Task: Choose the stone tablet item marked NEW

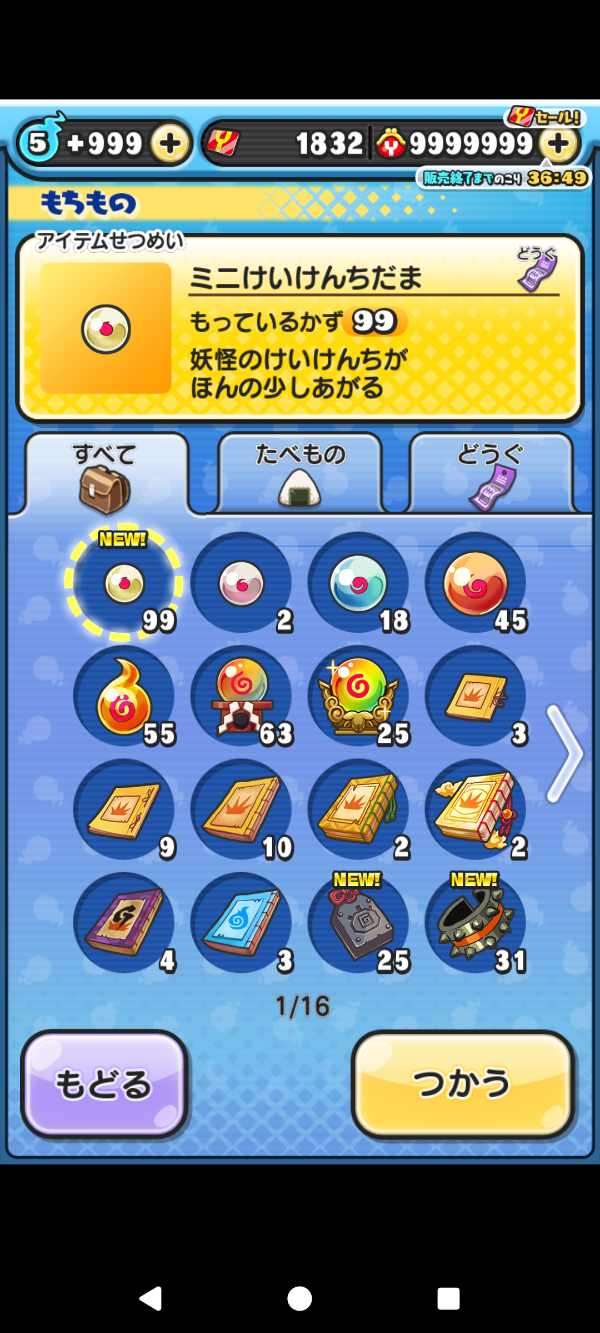Action: coord(357,922)
